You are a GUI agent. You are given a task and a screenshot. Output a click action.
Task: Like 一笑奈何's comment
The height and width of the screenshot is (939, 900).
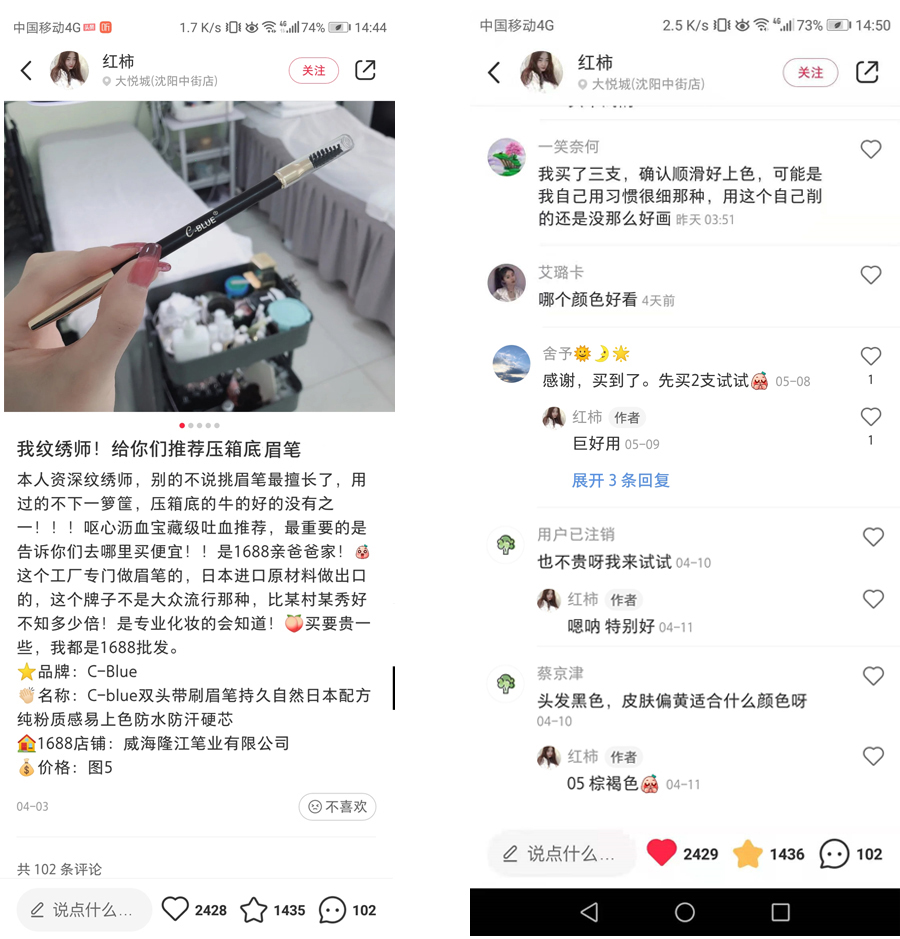pos(871,149)
